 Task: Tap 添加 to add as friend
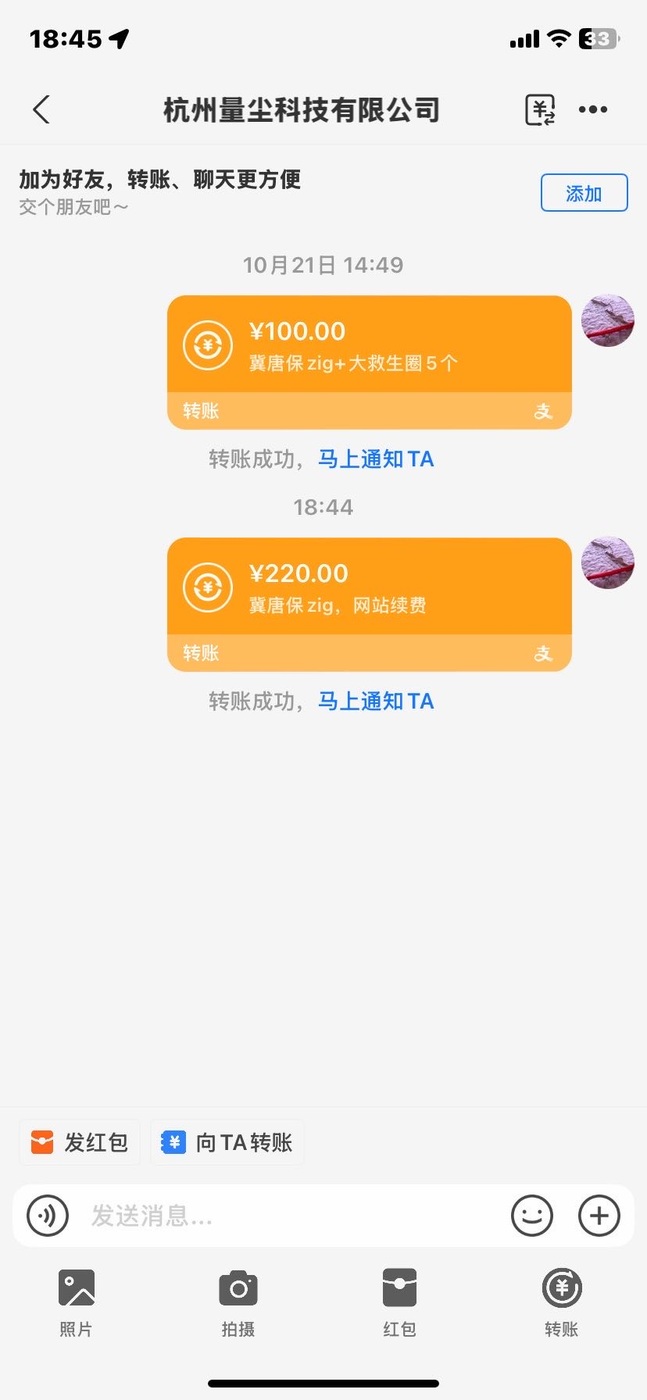click(584, 193)
